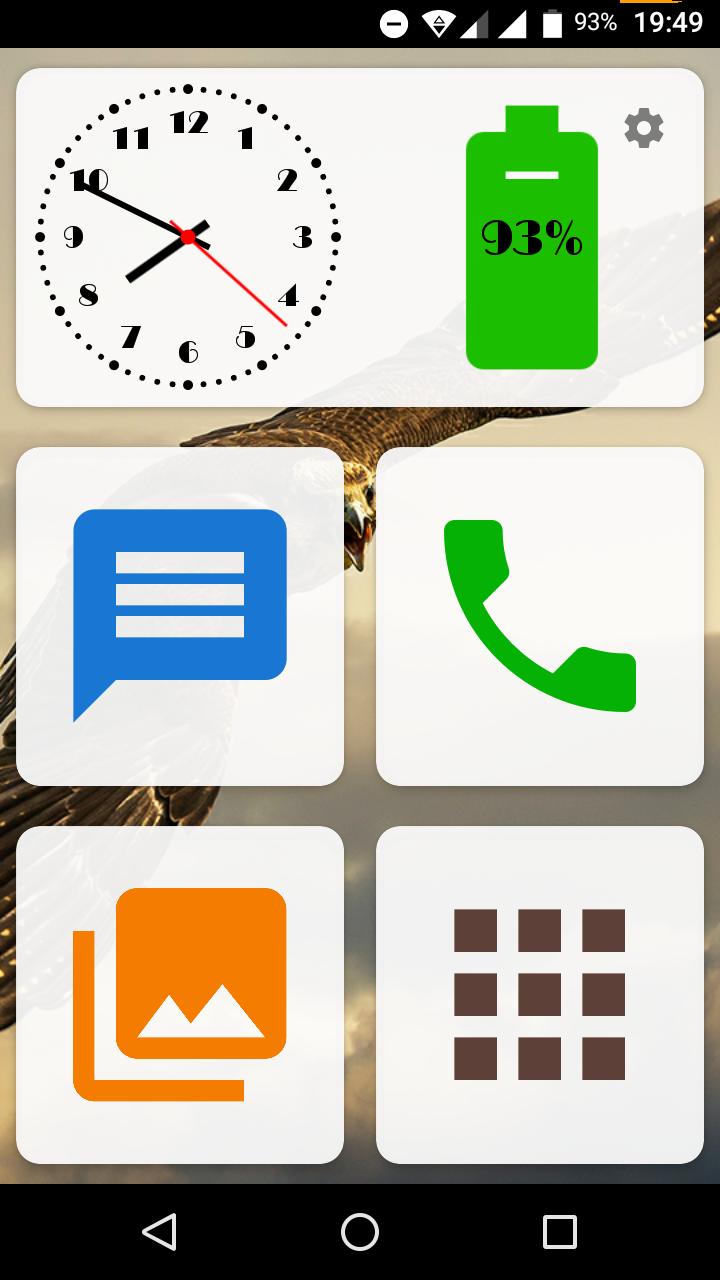Open recent apps from the navigation bar
720x1280 pixels.
pyautogui.click(x=560, y=1231)
